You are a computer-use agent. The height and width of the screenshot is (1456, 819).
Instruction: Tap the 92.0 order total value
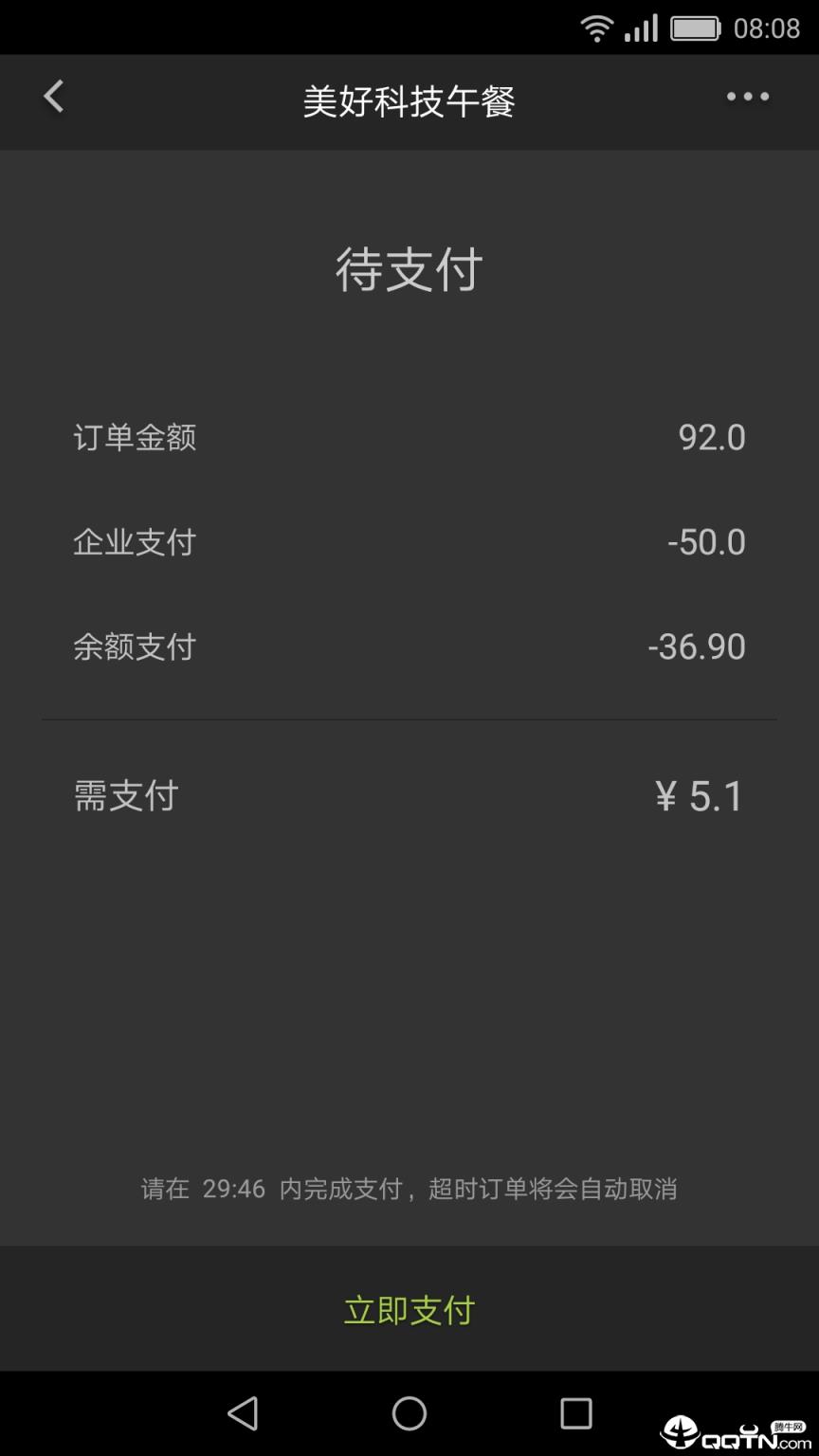[712, 437]
